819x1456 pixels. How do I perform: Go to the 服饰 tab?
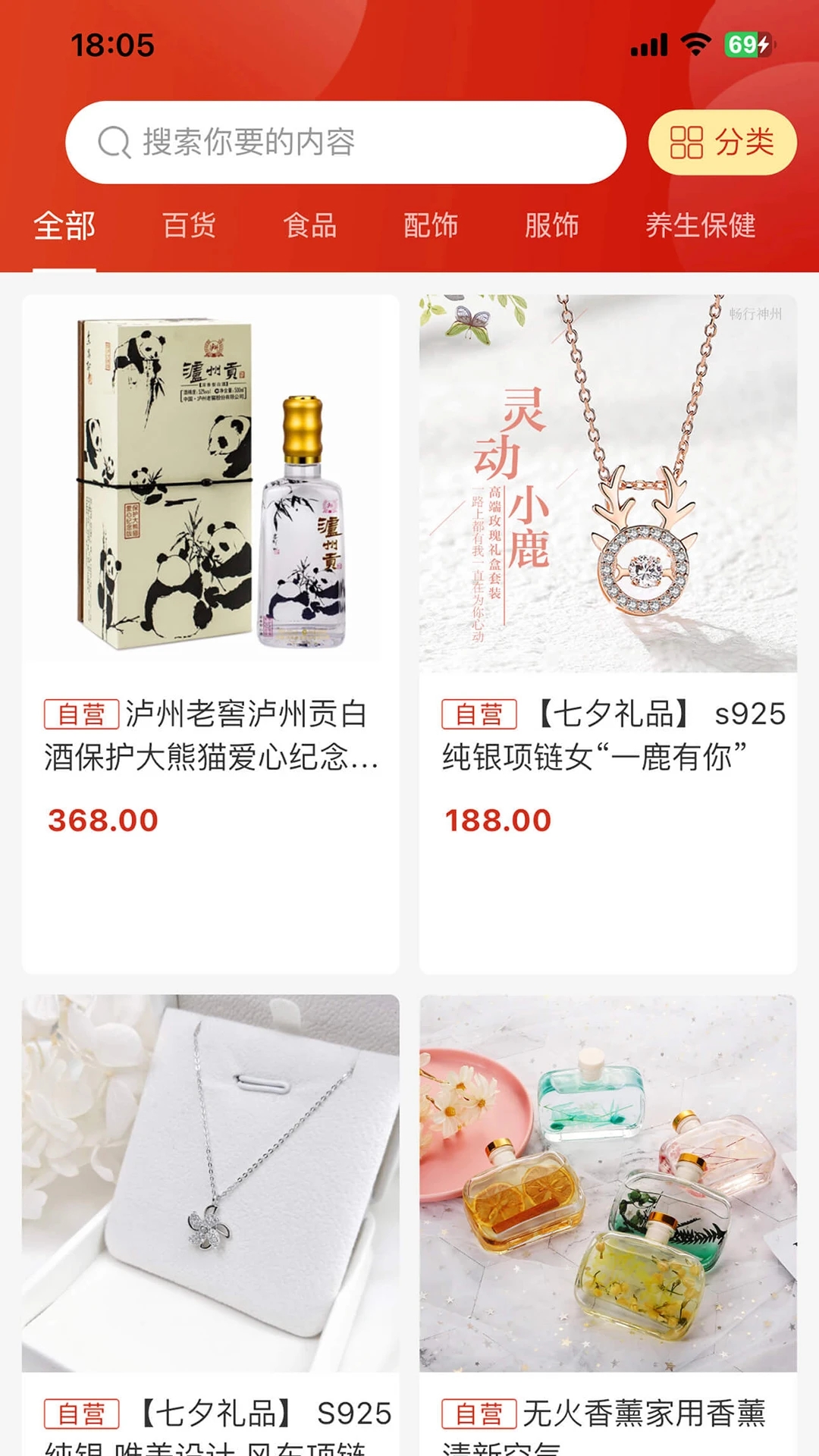(x=551, y=226)
